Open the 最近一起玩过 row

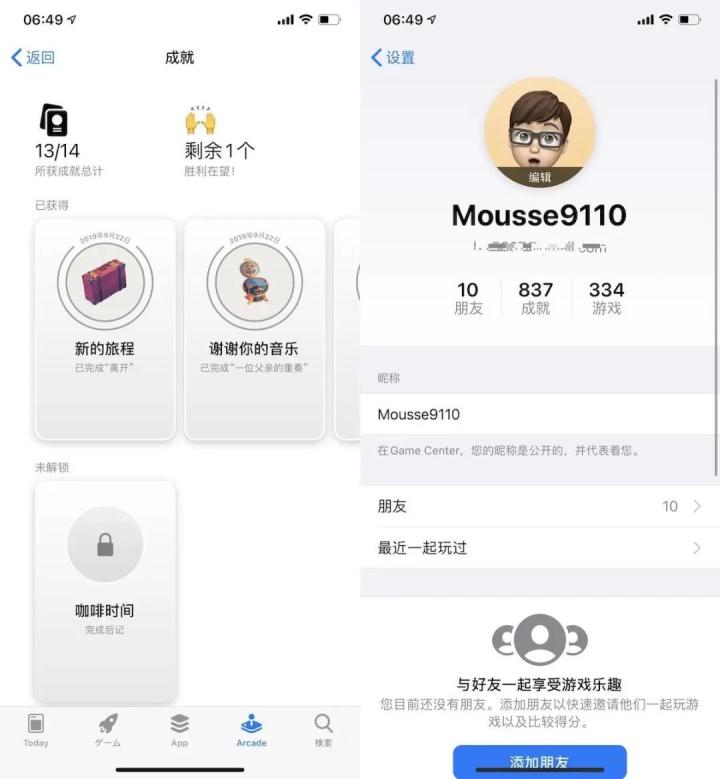pos(540,548)
